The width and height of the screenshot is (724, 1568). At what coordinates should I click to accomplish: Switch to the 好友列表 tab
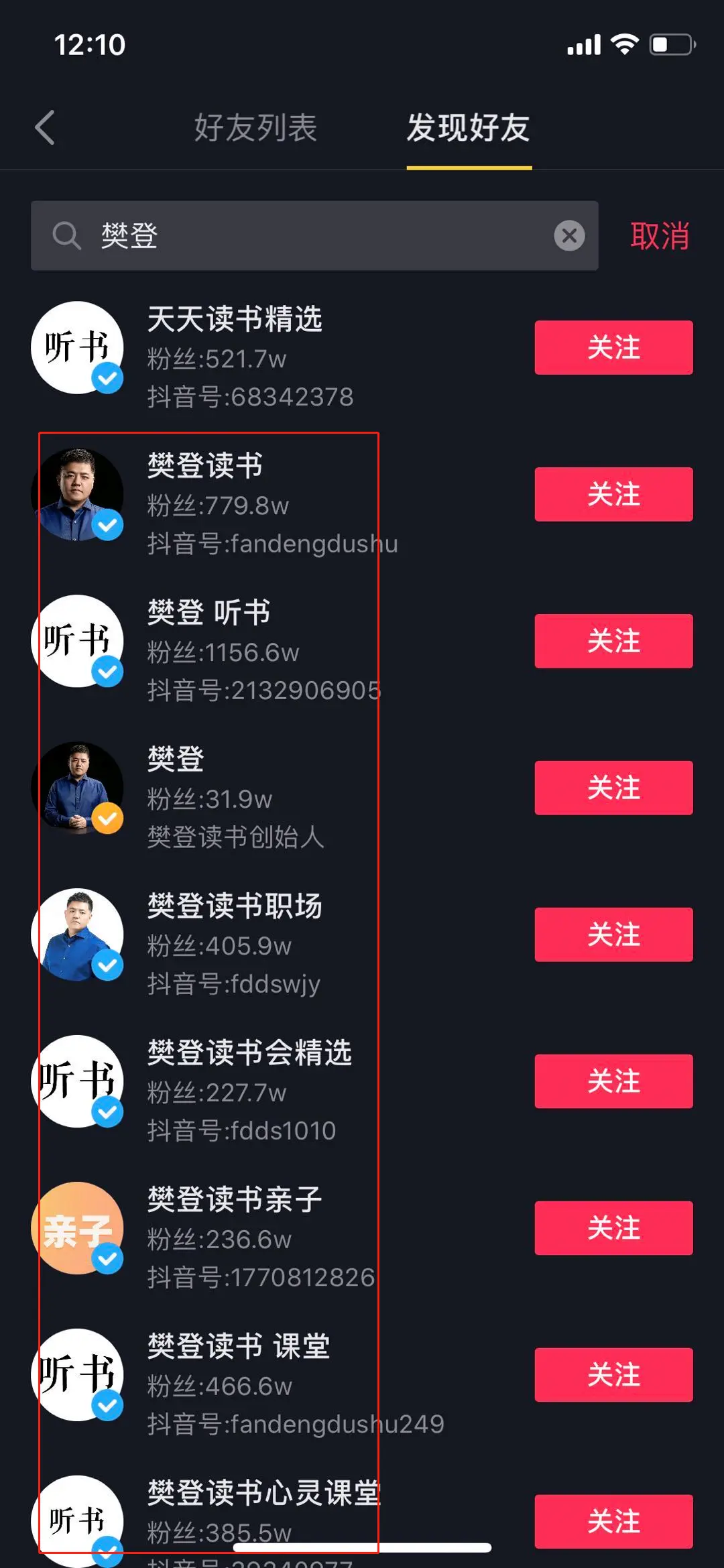(x=255, y=127)
